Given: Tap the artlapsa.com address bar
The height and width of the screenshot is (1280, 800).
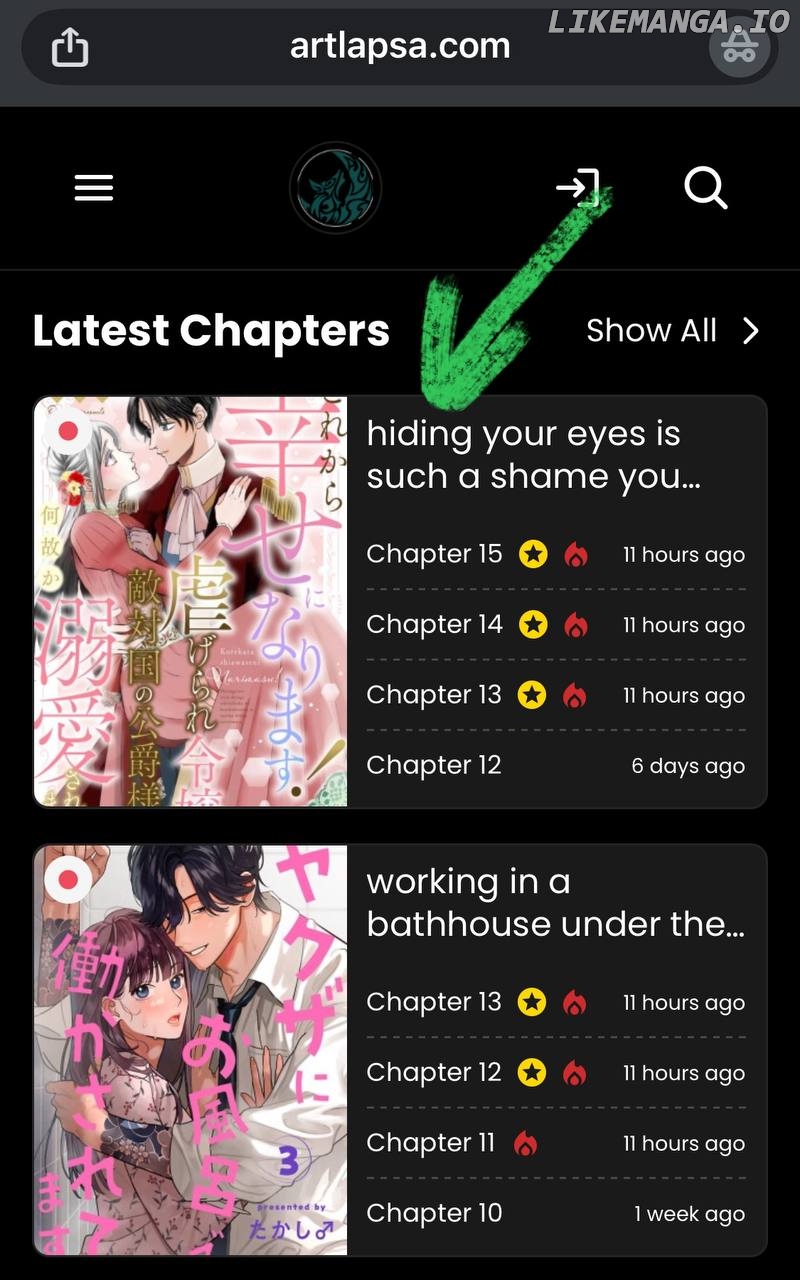Looking at the screenshot, I should pos(400,47).
